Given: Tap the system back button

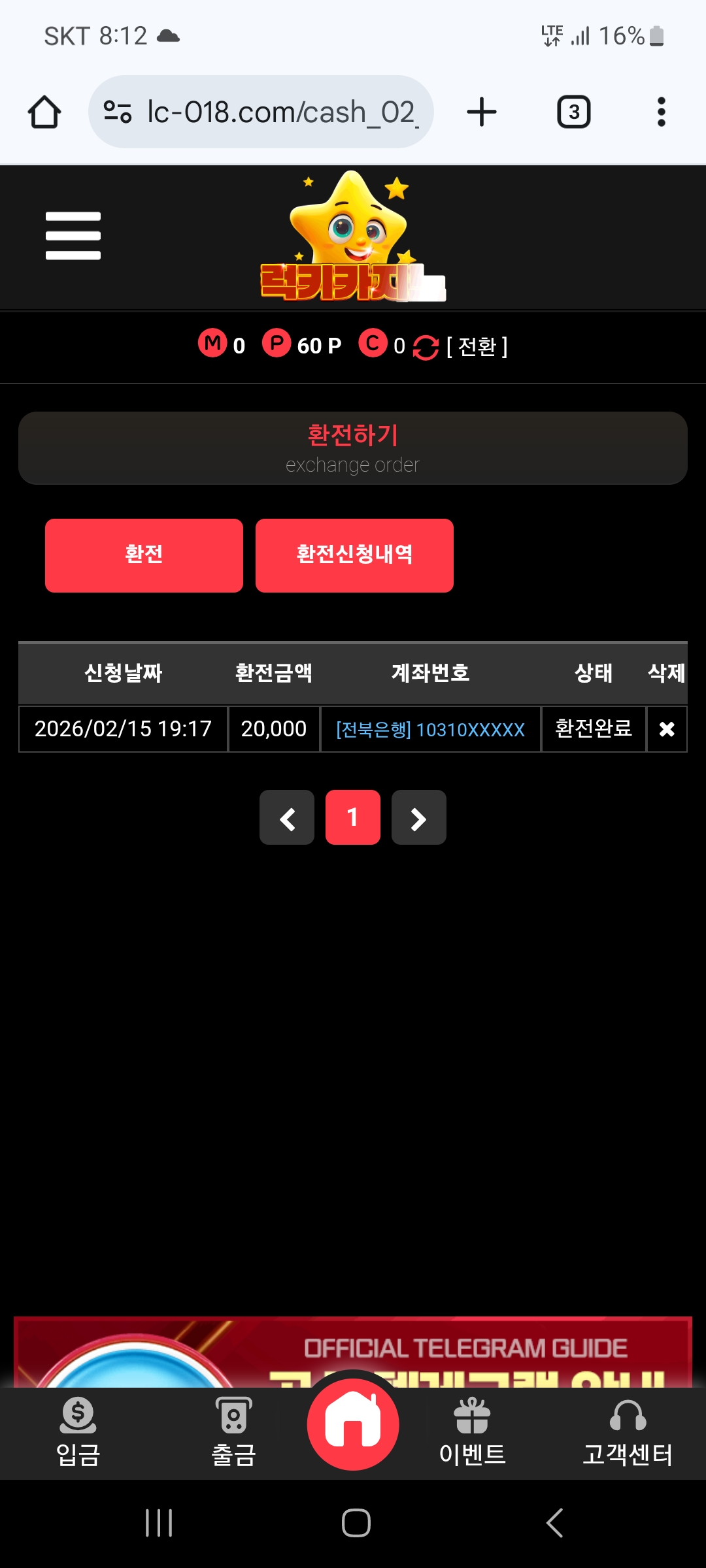Looking at the screenshot, I should [554, 1523].
